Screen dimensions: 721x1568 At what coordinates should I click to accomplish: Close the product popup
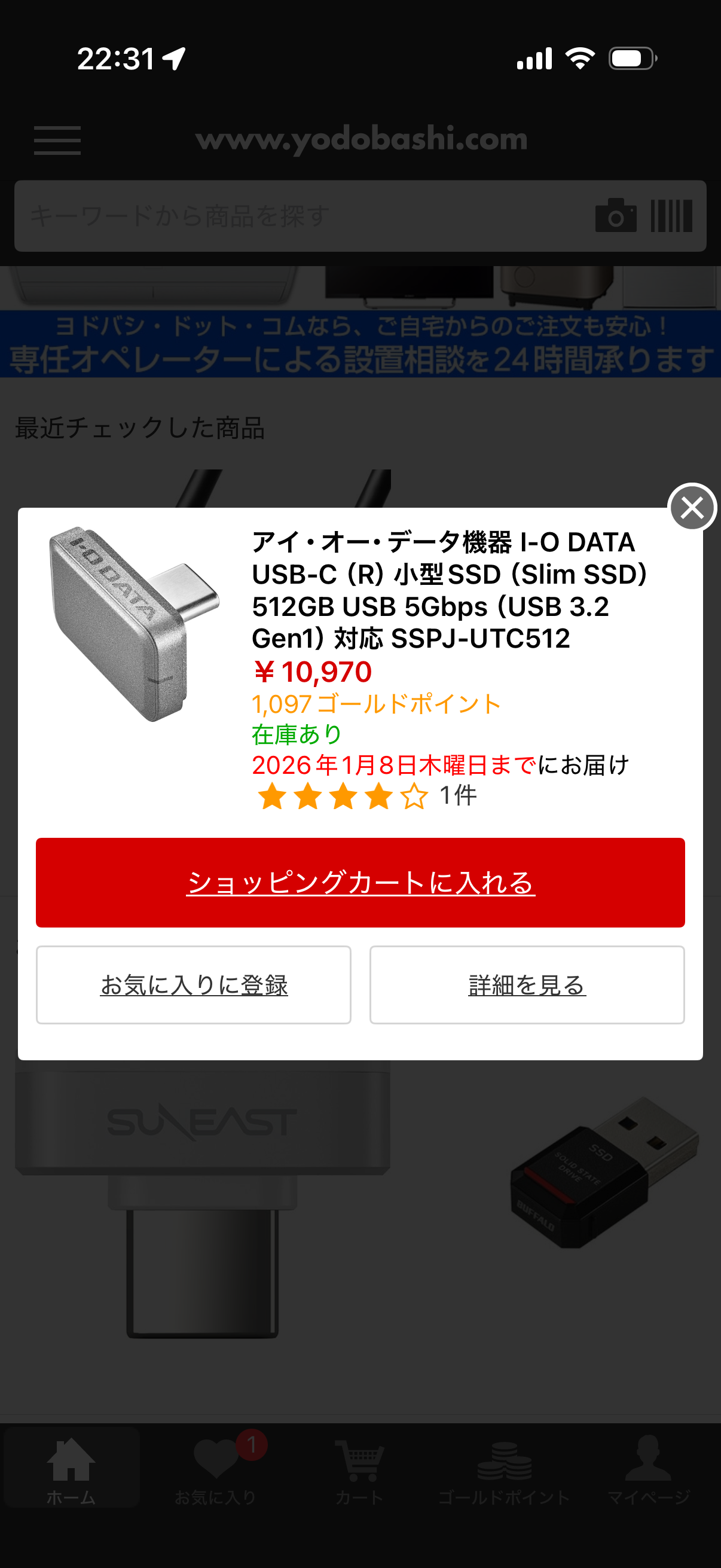[692, 508]
